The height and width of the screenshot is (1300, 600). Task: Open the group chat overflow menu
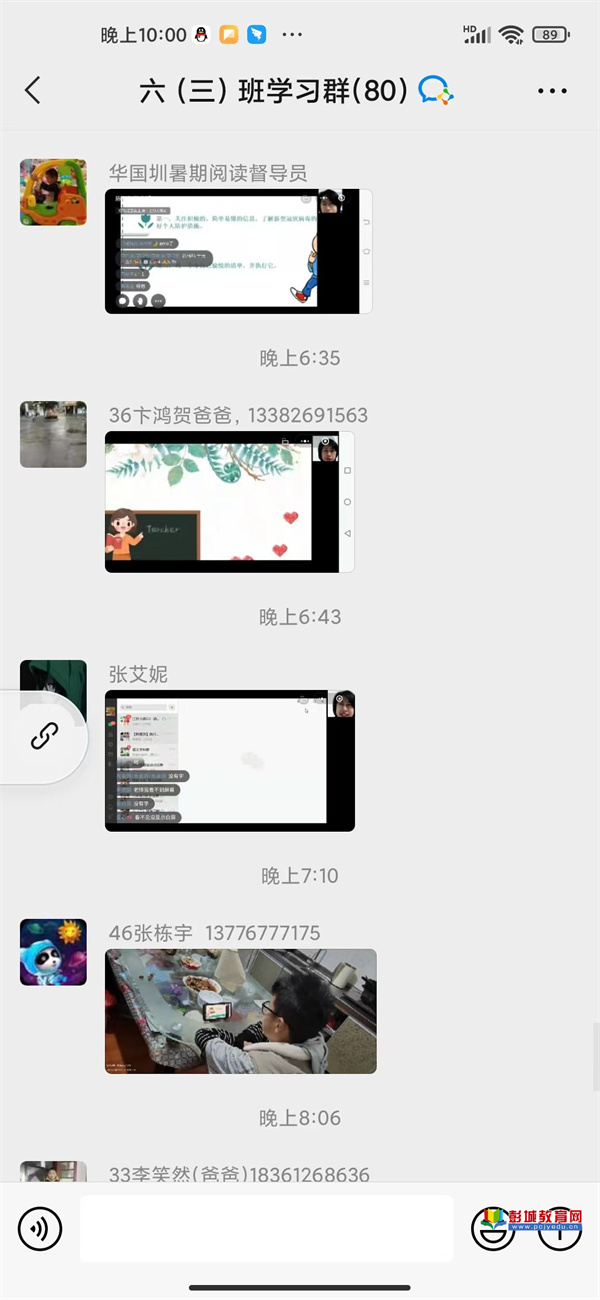pyautogui.click(x=552, y=91)
